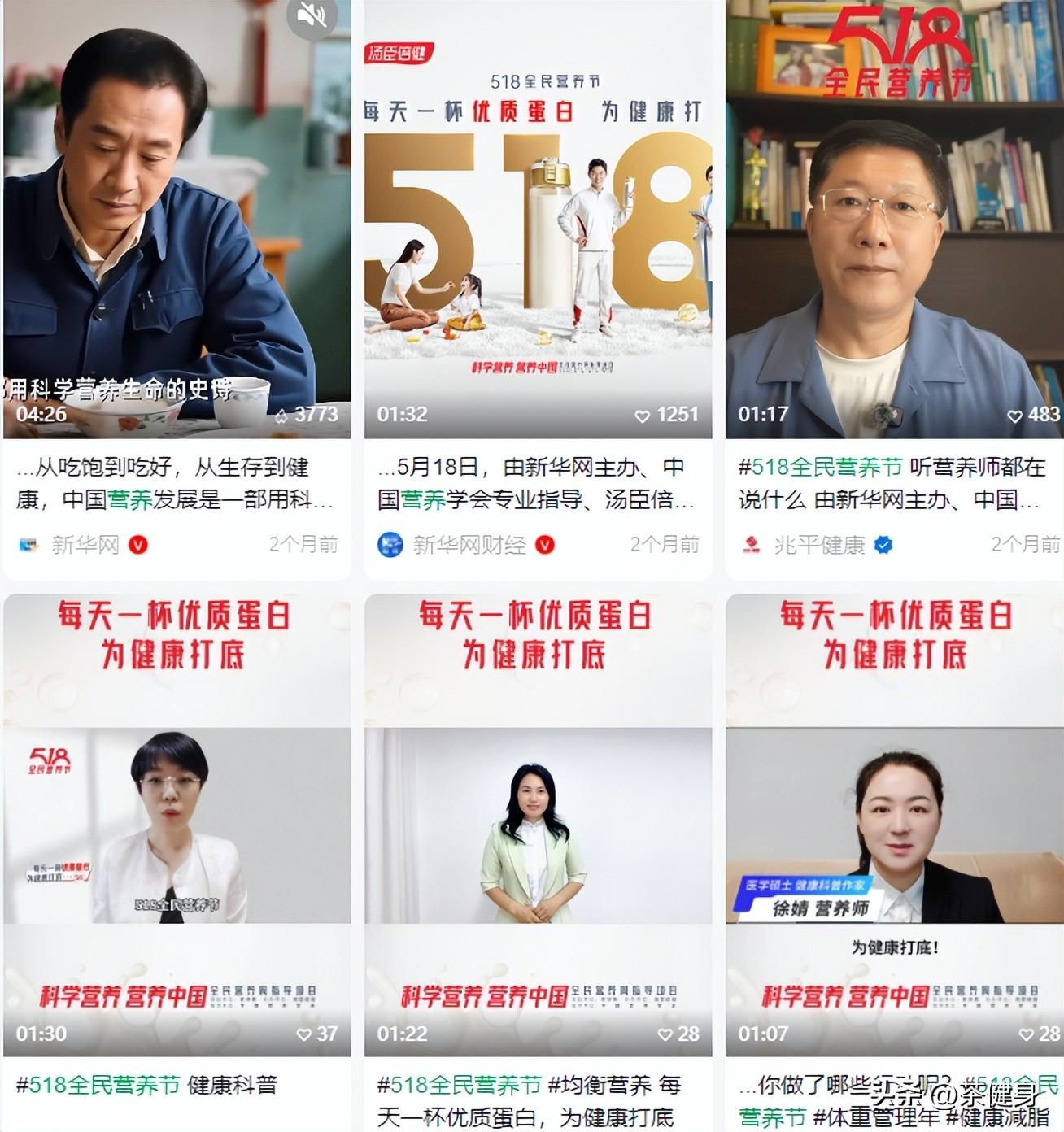Visit the 新华网财经 author profile
The height and width of the screenshot is (1132, 1064).
pyautogui.click(x=469, y=545)
